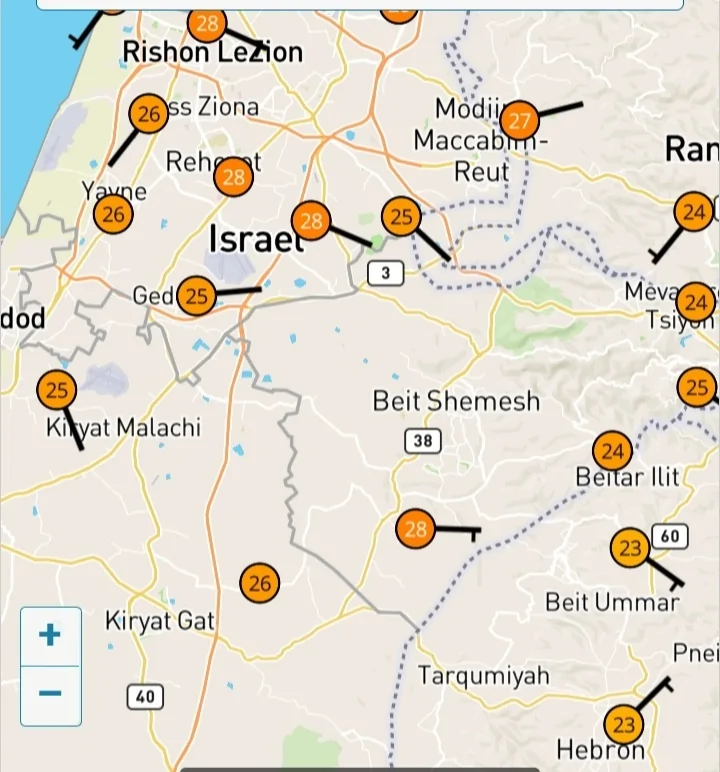This screenshot has width=720, height=772.
Task: Open the 25 marker at Gedera
Action: (197, 296)
